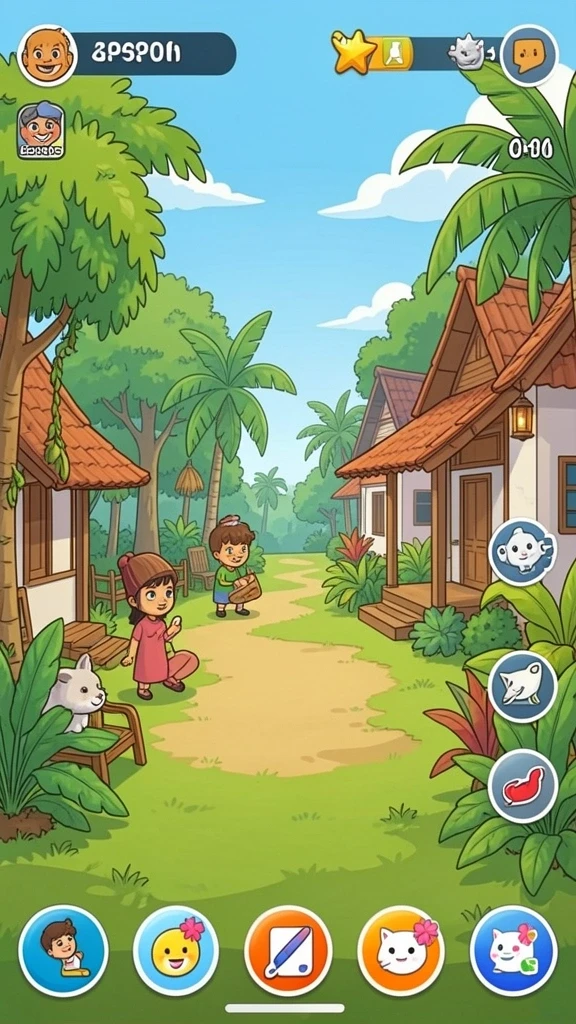This screenshot has width=576, height=1024.
Task: Select the red item round button
Action: tap(522, 786)
